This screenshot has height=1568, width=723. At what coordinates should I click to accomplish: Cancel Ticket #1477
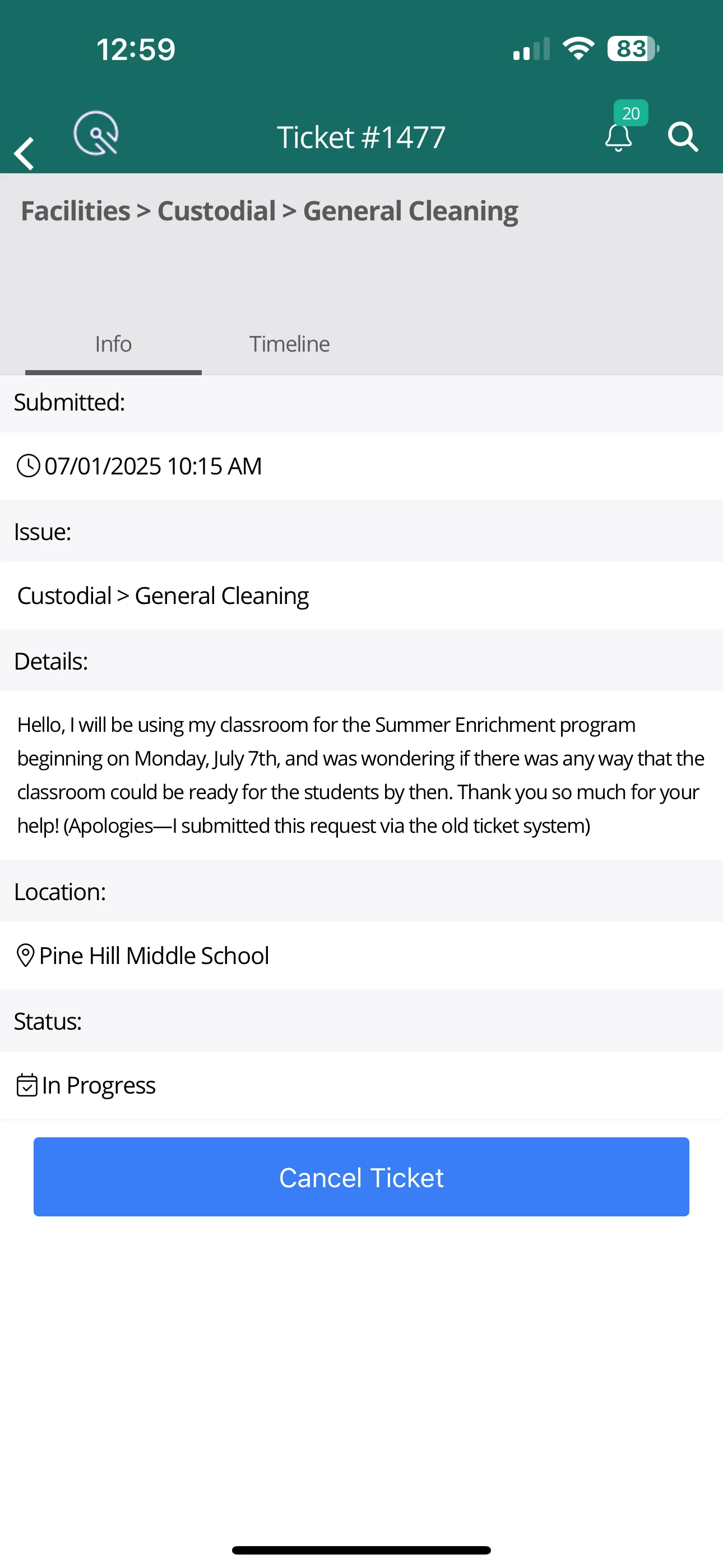[x=361, y=1177]
